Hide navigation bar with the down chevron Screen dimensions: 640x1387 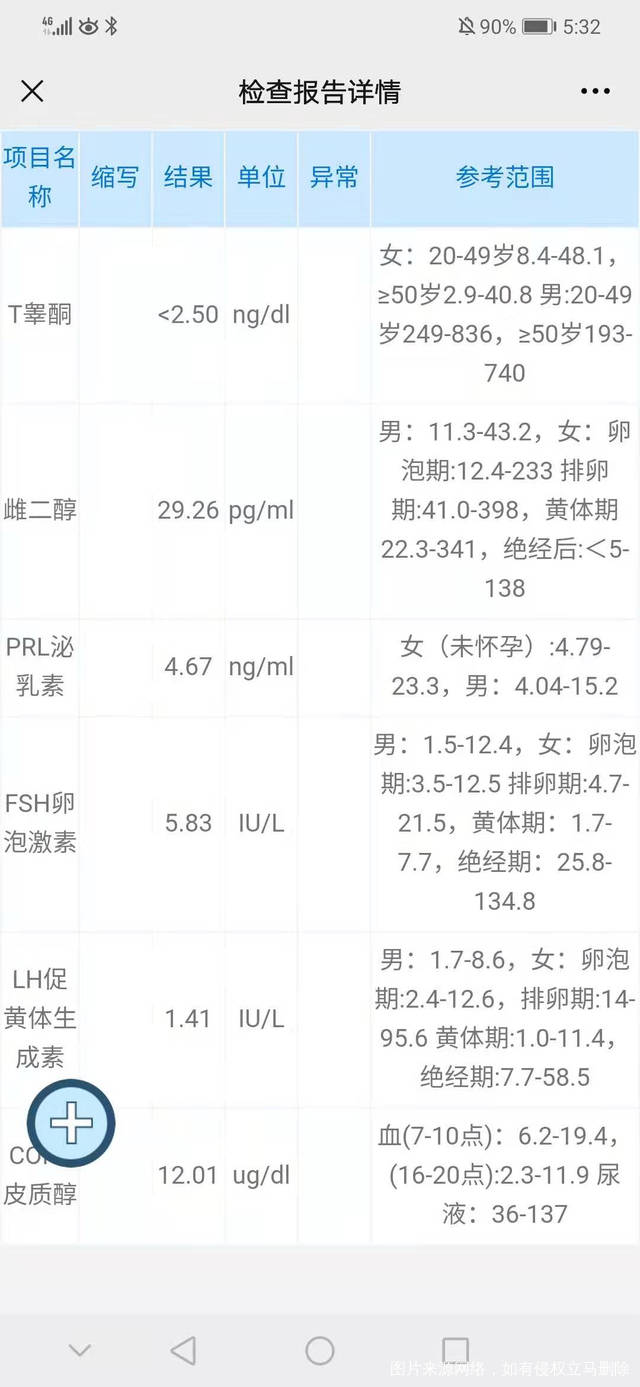point(80,1351)
